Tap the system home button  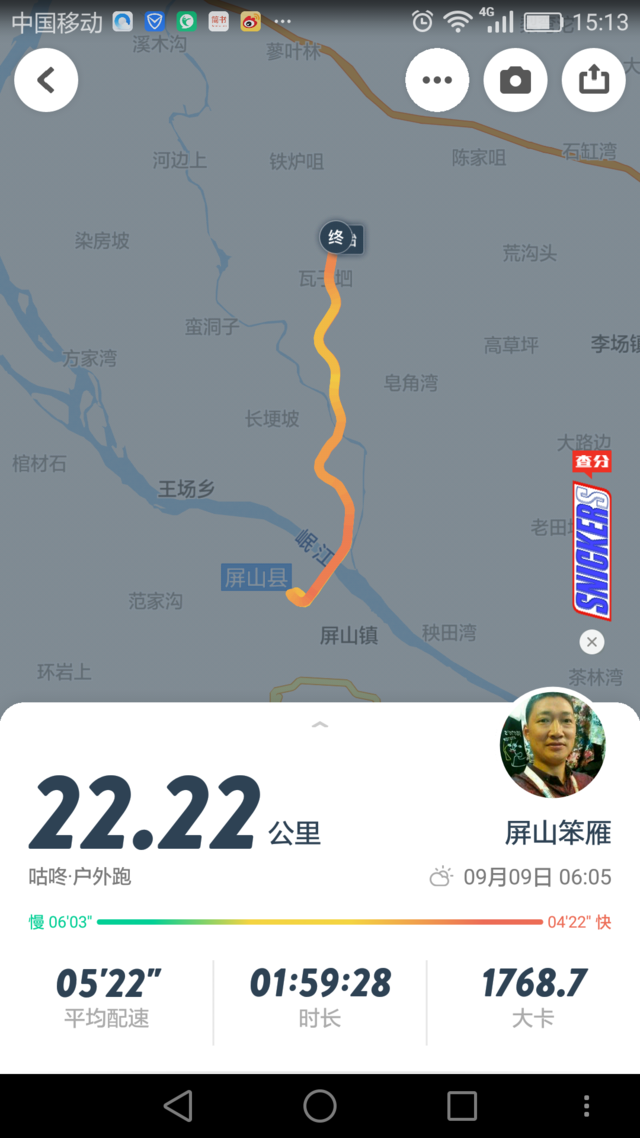320,1105
